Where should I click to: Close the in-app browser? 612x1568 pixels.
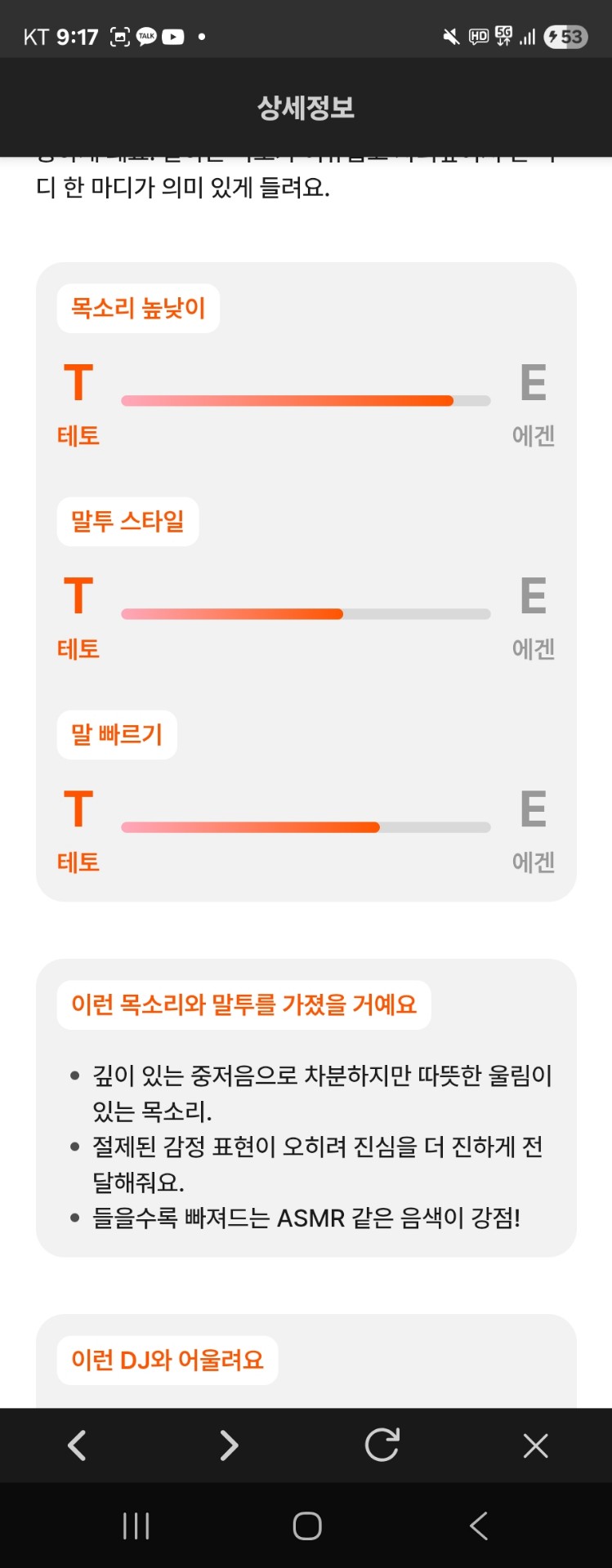[535, 1445]
